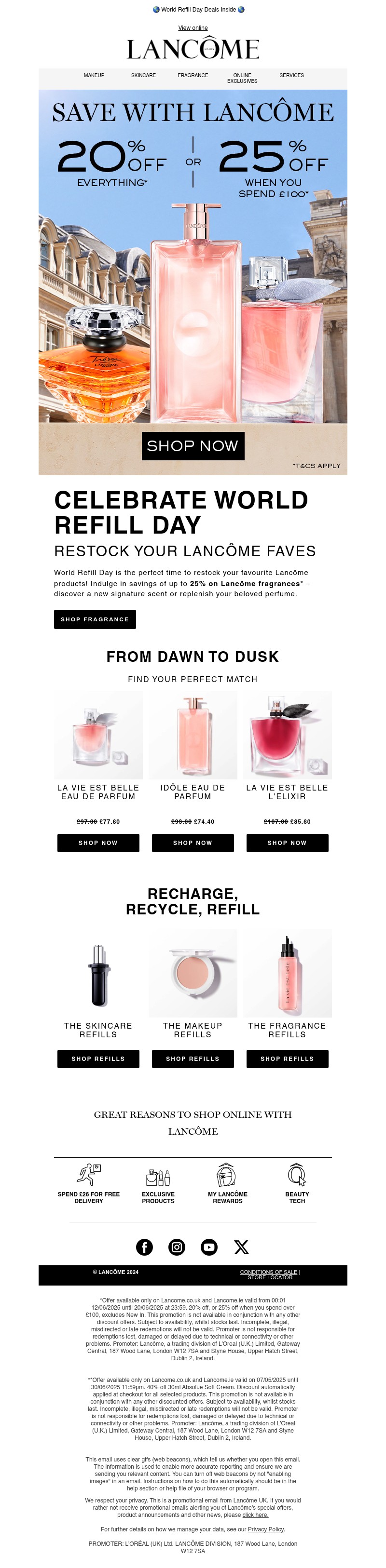The height and width of the screenshot is (1568, 386).
Task: Shop now for La Vie Est Belle L'Elixir
Action: point(287,843)
